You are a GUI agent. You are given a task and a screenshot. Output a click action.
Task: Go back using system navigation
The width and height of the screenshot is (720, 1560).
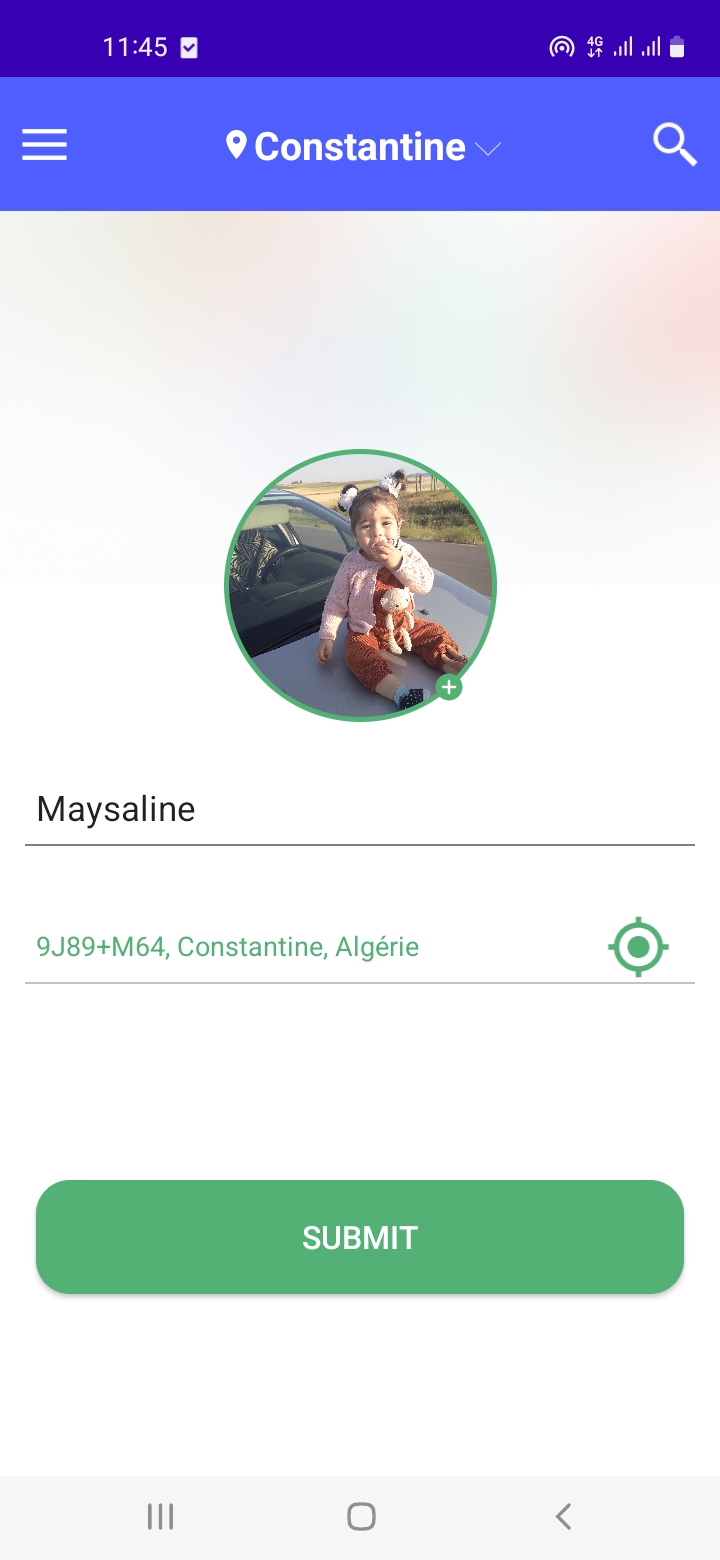[563, 1516]
